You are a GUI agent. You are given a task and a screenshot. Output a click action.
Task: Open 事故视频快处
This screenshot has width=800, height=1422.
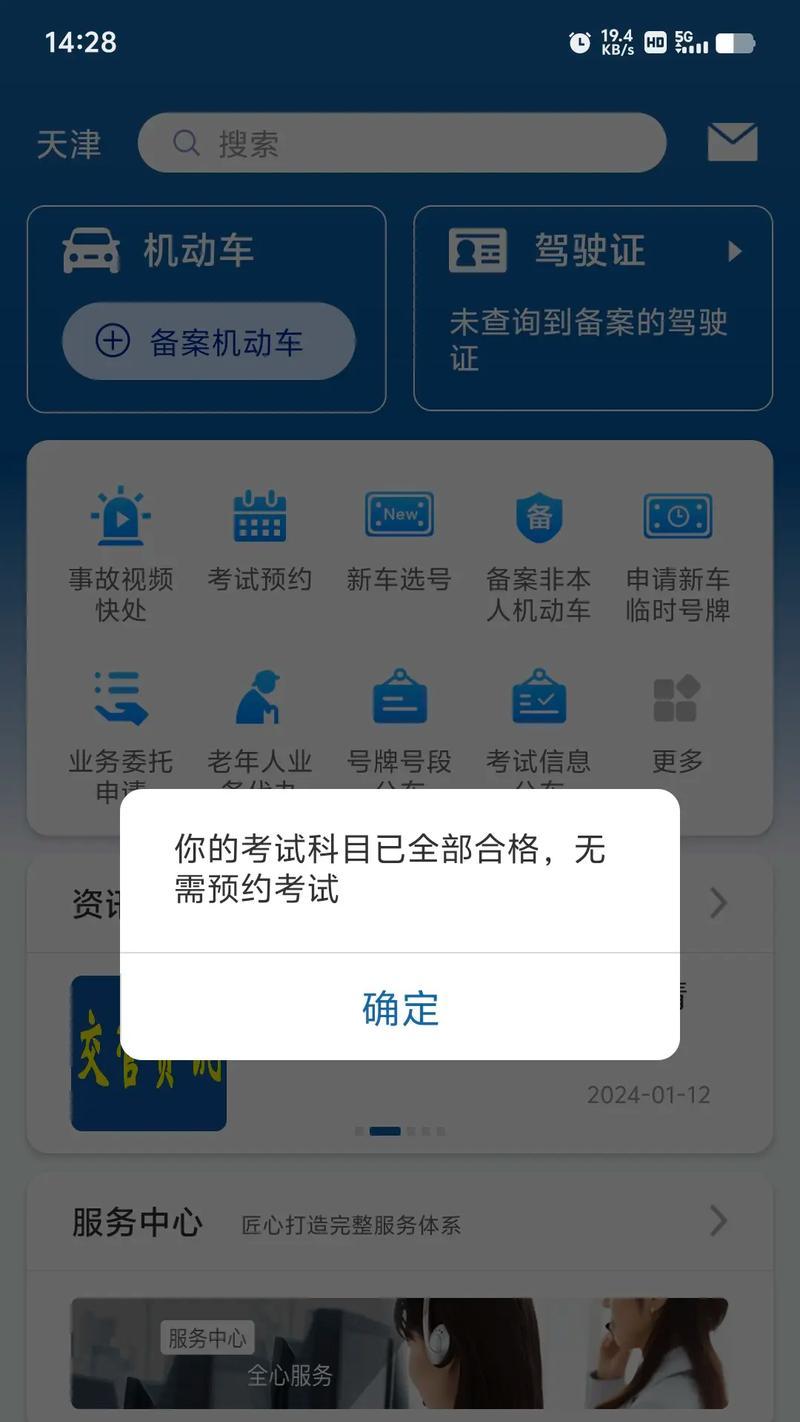[120, 553]
